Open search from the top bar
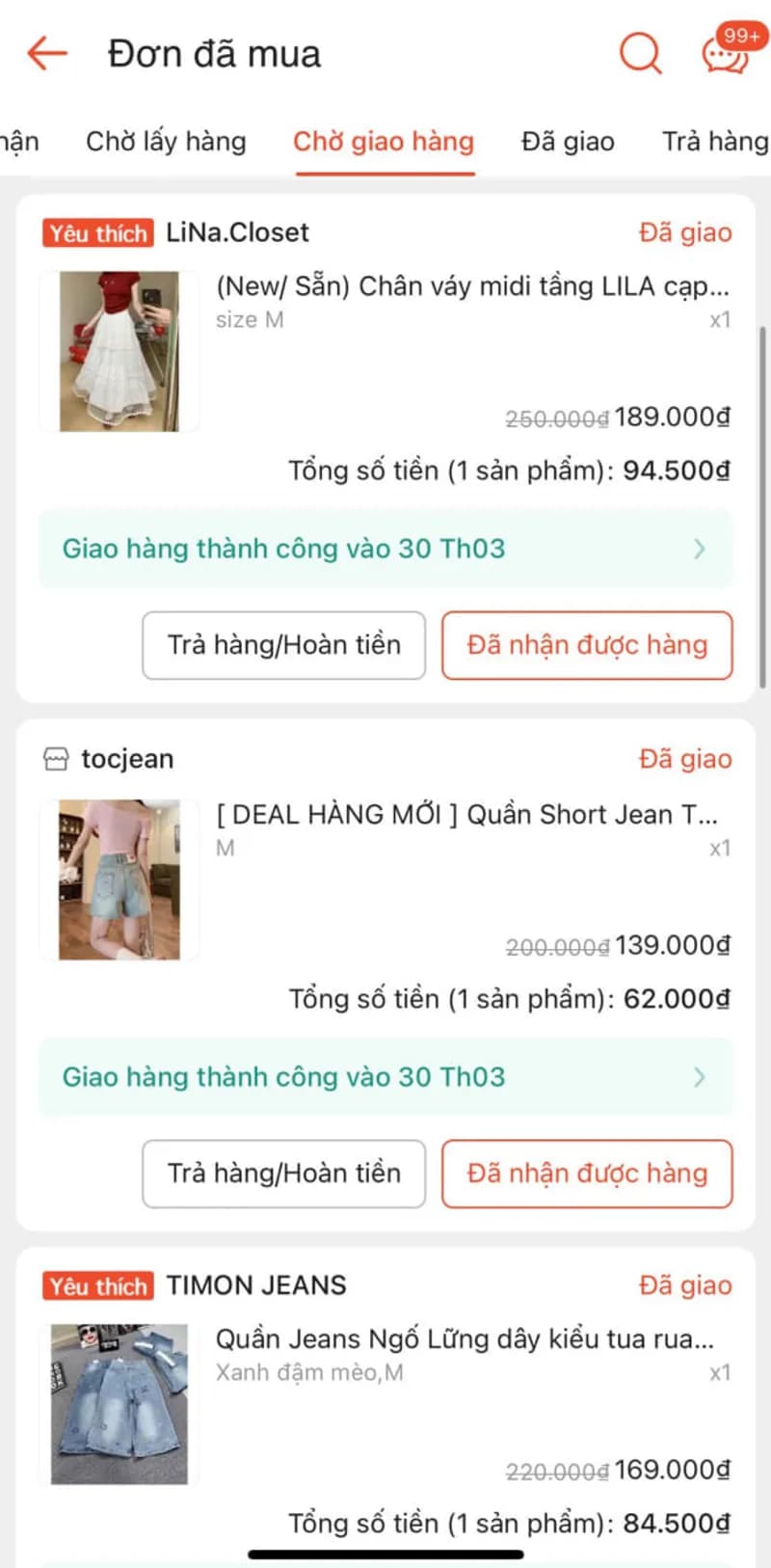 coord(639,55)
